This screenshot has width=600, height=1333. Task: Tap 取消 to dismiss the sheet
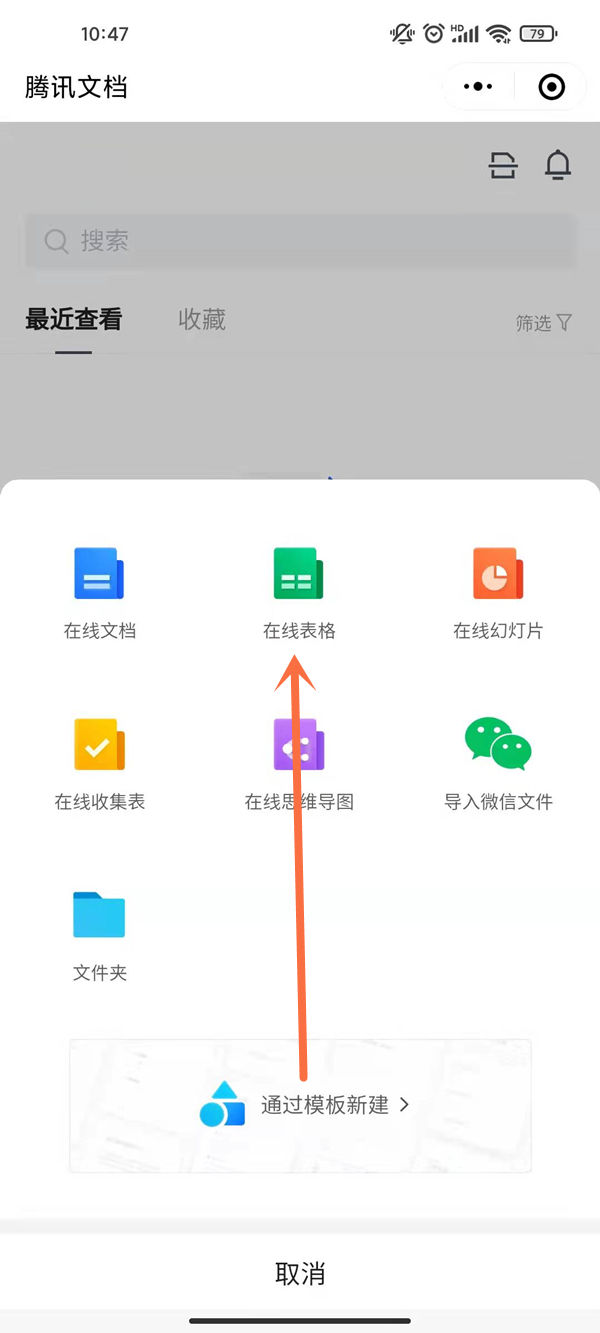(x=300, y=1273)
